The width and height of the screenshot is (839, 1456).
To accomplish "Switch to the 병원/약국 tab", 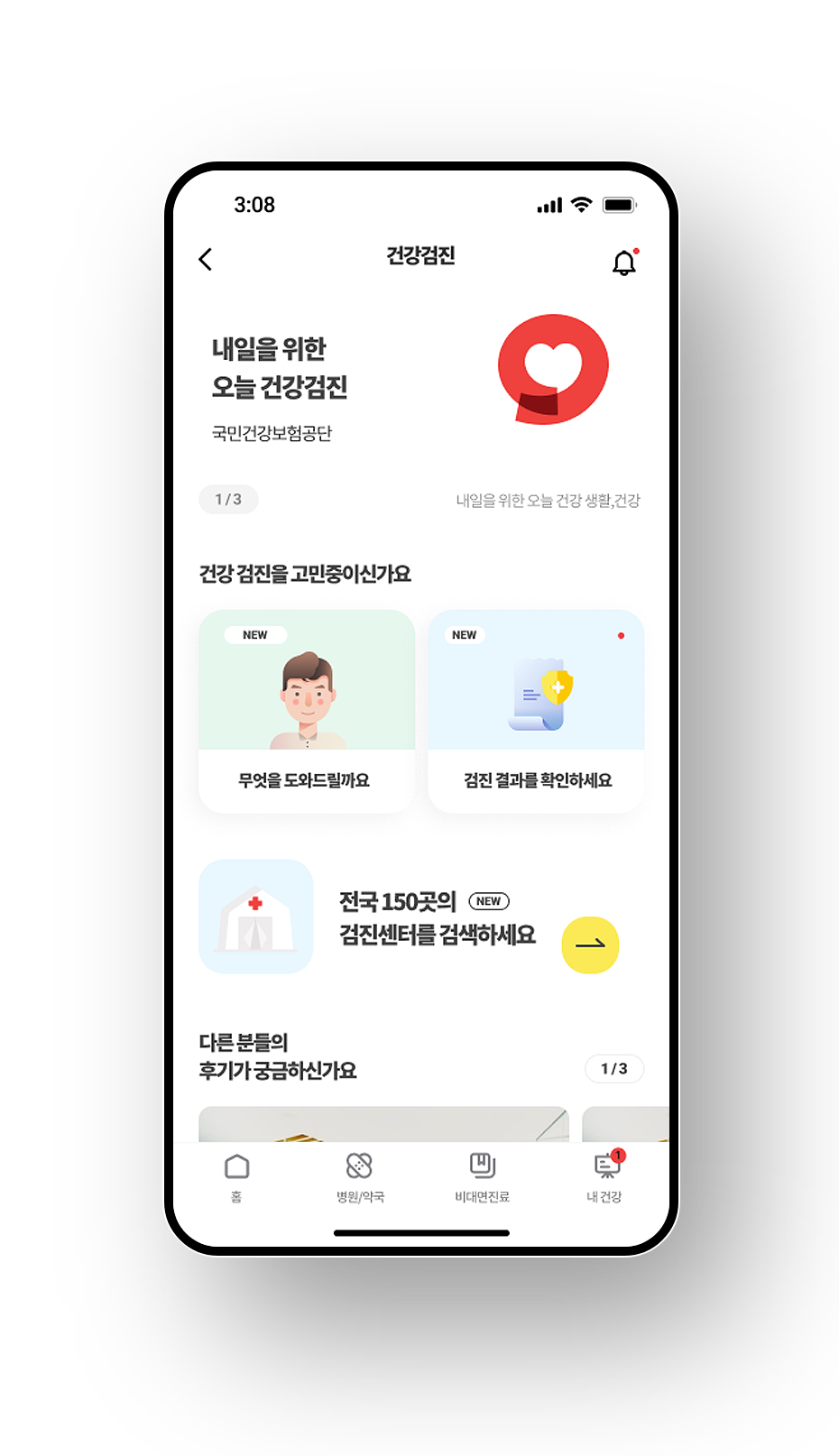I will coord(360,1176).
